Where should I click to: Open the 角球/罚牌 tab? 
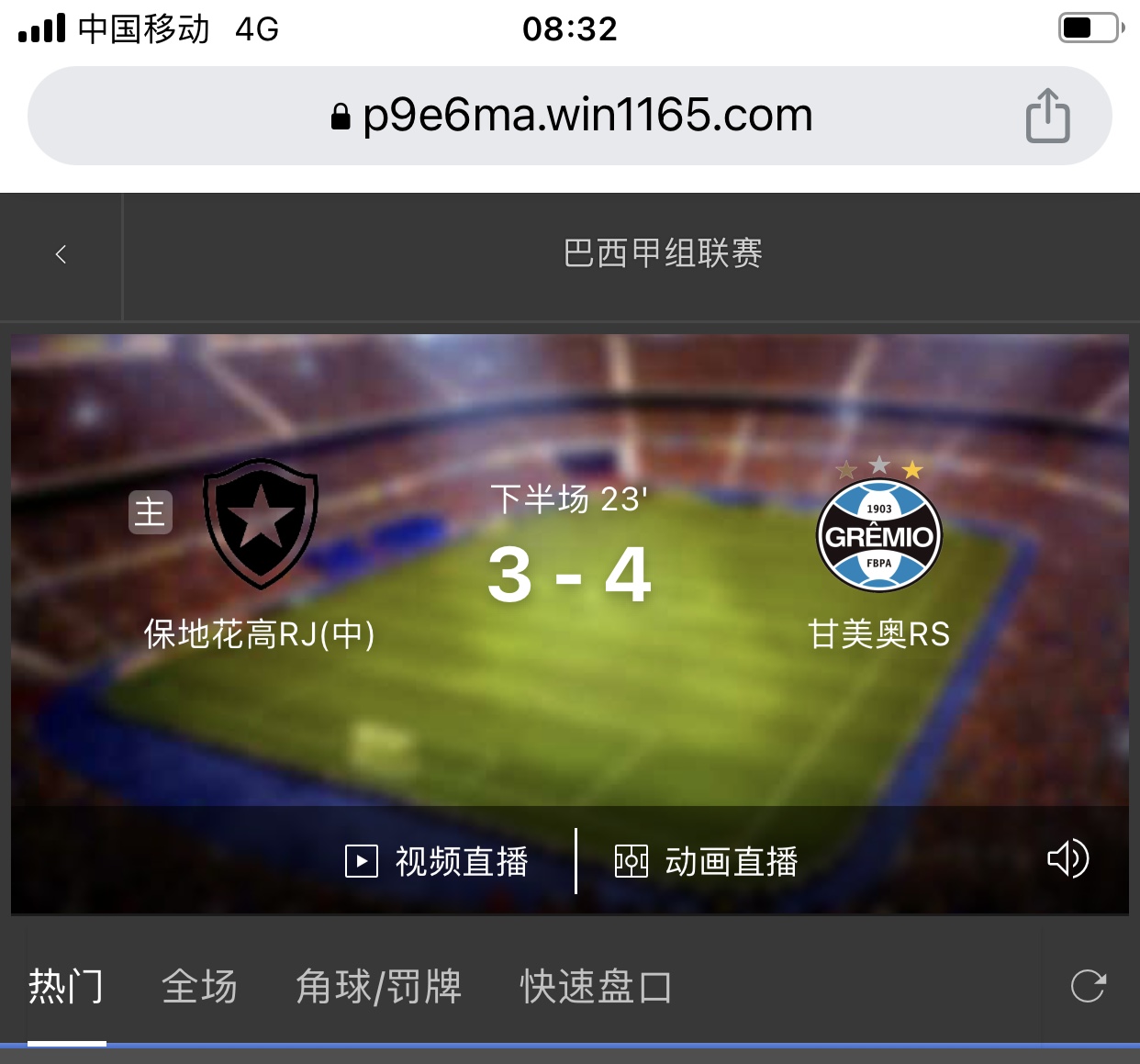pos(378,987)
